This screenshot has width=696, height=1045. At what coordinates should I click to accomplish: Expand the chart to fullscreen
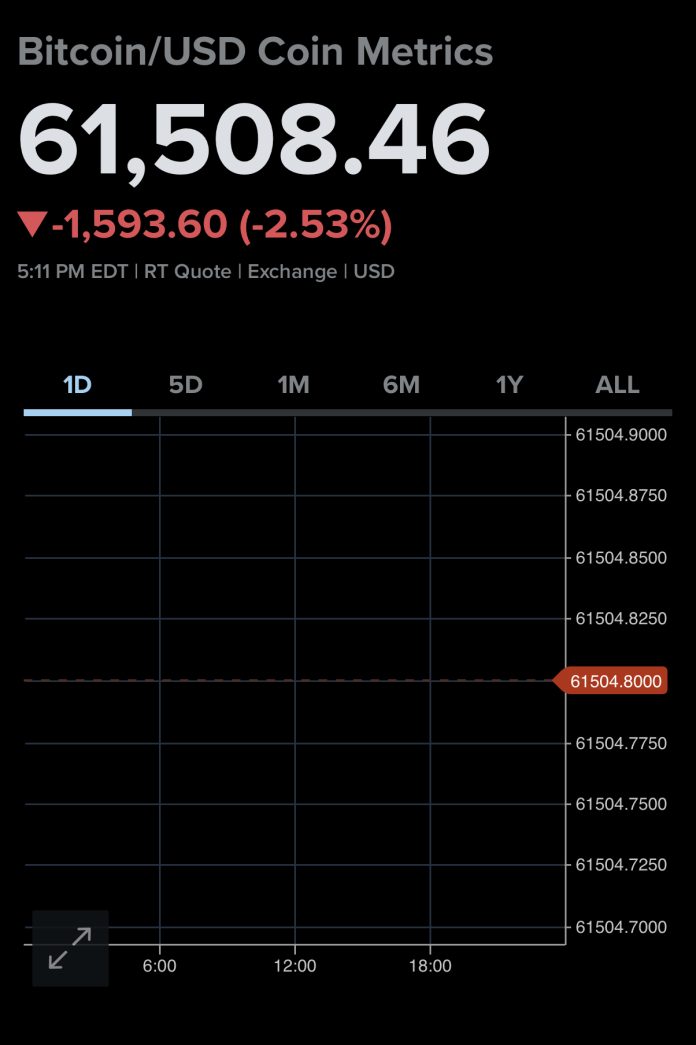coord(70,948)
